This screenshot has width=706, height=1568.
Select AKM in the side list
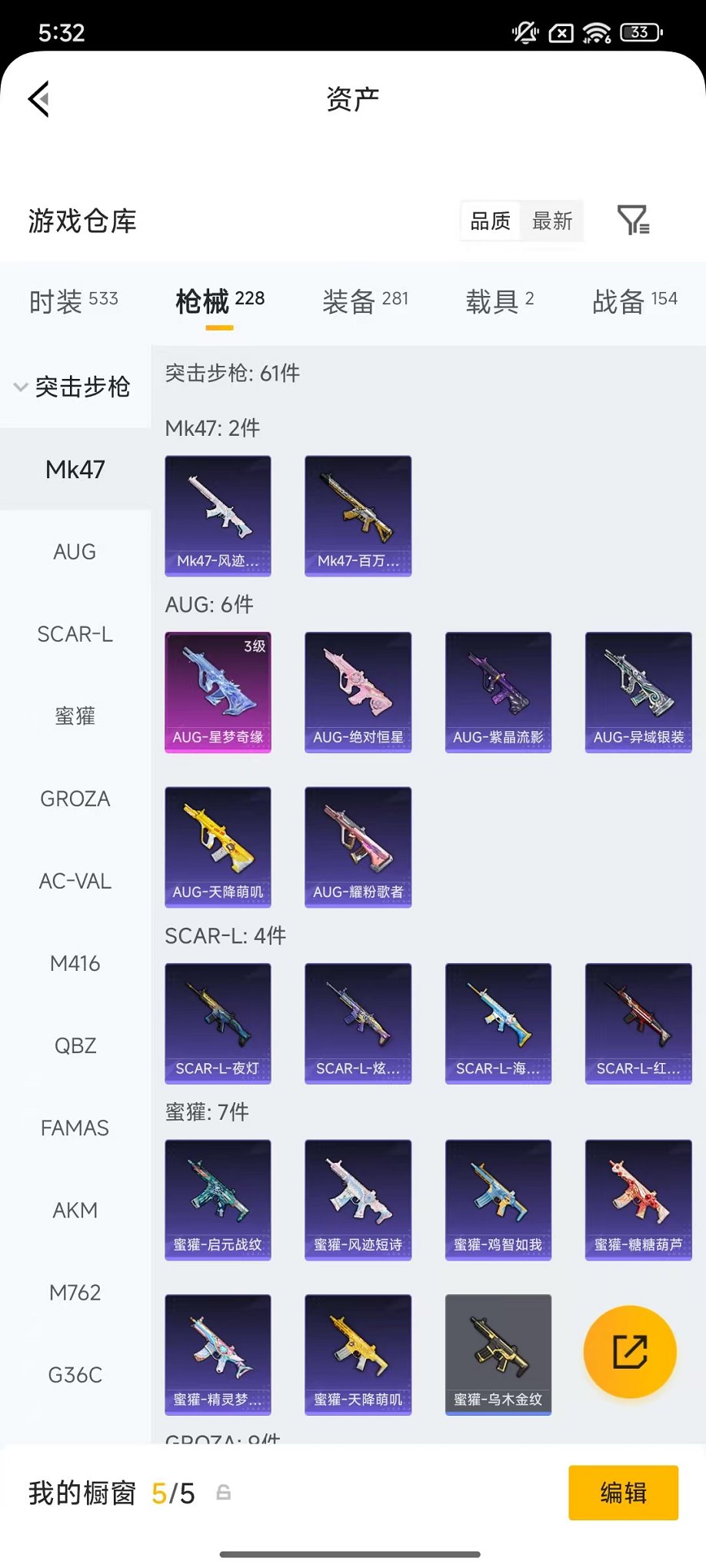(x=75, y=1210)
